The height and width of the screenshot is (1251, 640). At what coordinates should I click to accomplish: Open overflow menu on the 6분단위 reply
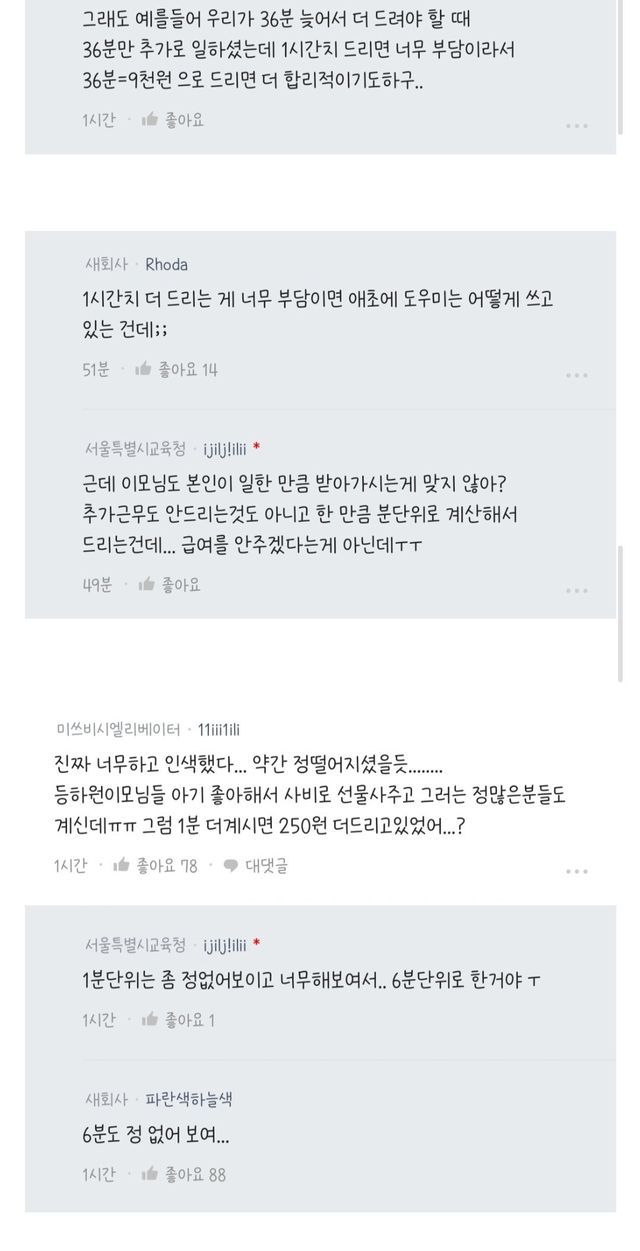(577, 1025)
